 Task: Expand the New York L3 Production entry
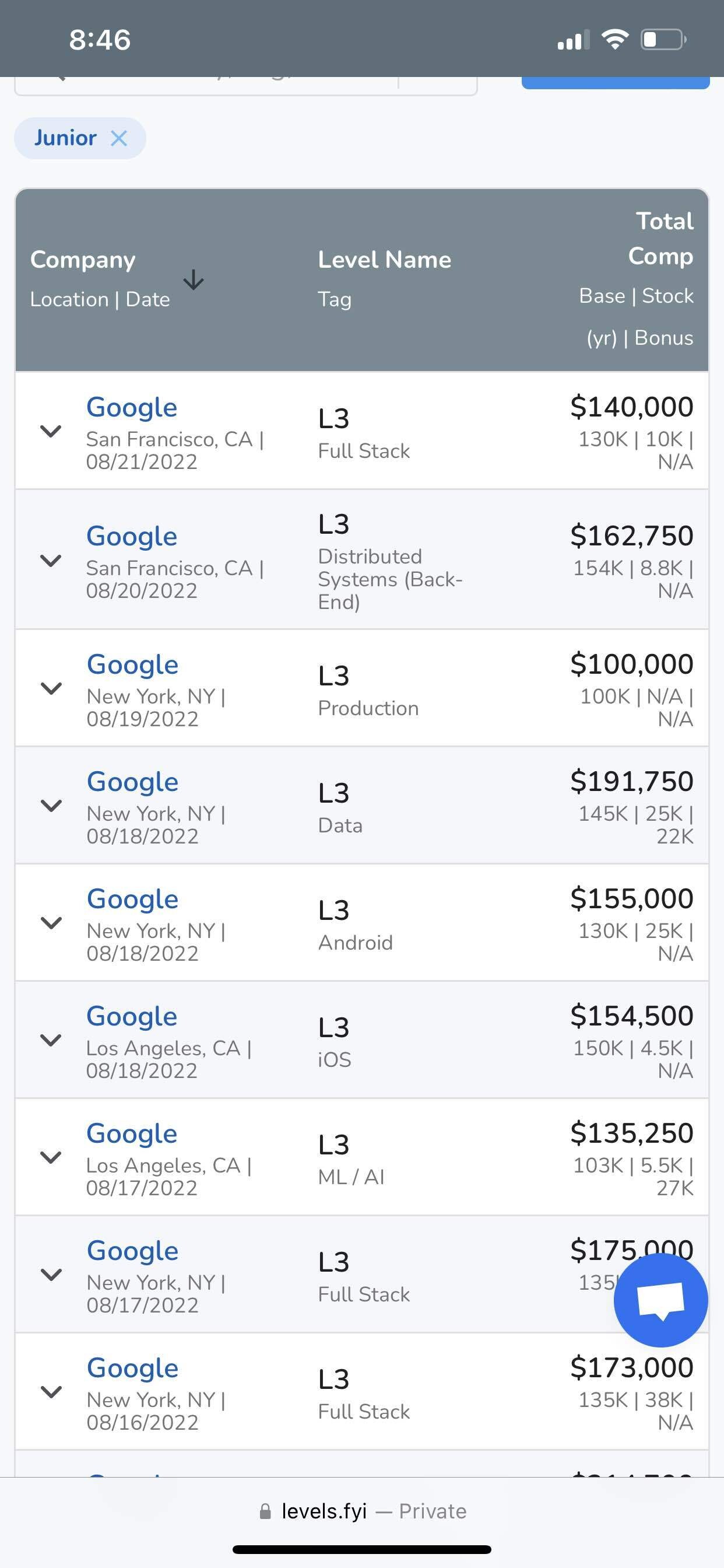[52, 689]
